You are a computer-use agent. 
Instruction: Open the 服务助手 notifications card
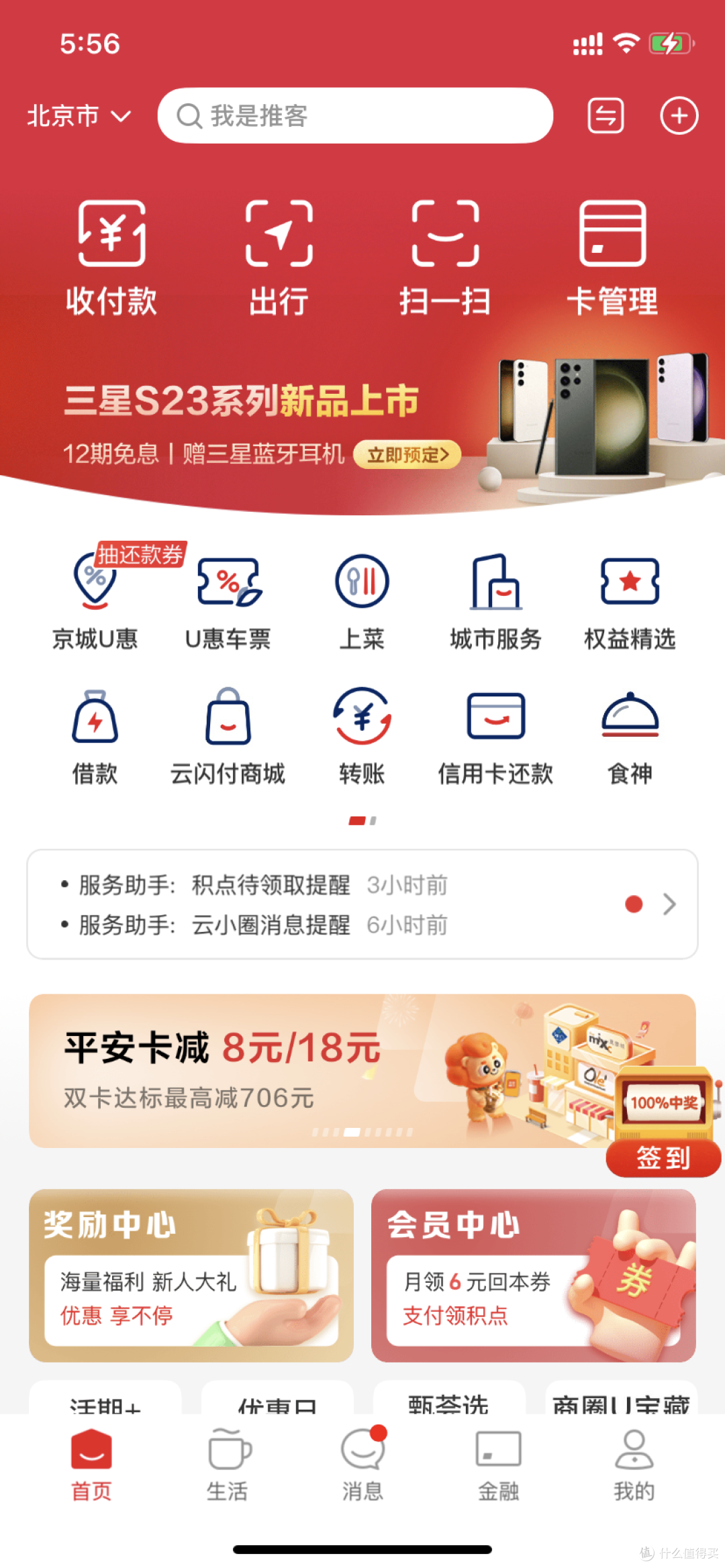click(362, 904)
